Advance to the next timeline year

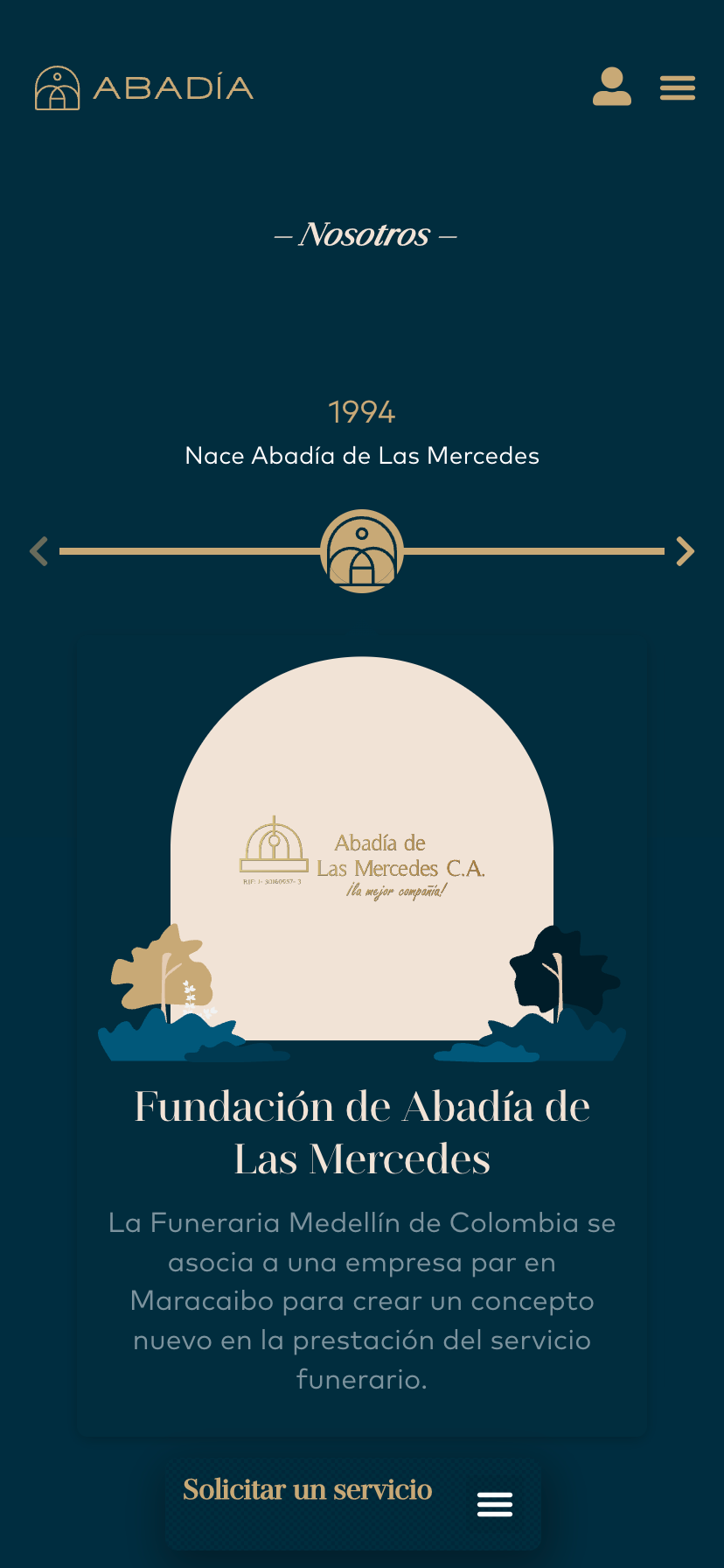(686, 551)
